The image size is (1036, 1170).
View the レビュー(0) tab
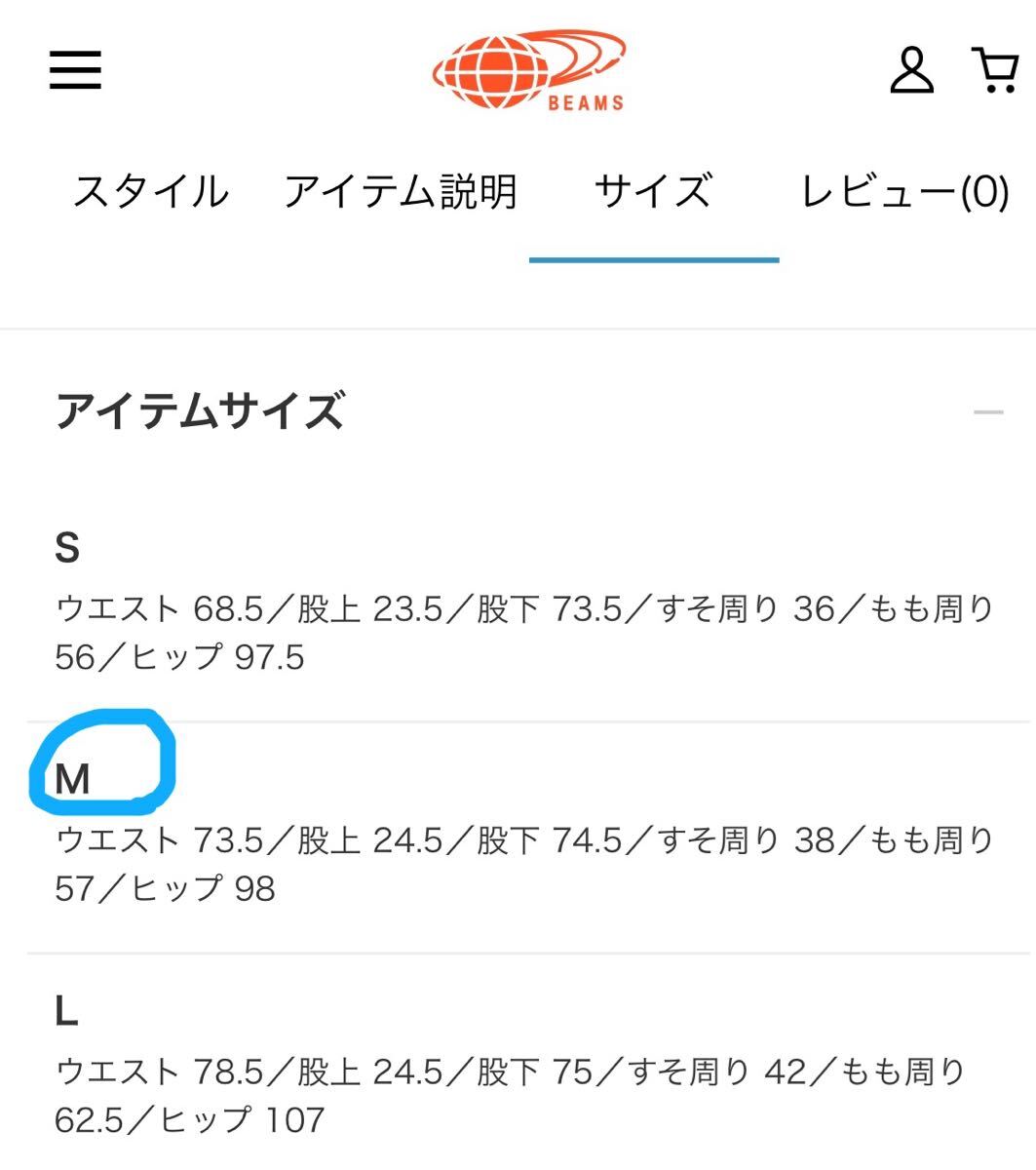[x=902, y=191]
